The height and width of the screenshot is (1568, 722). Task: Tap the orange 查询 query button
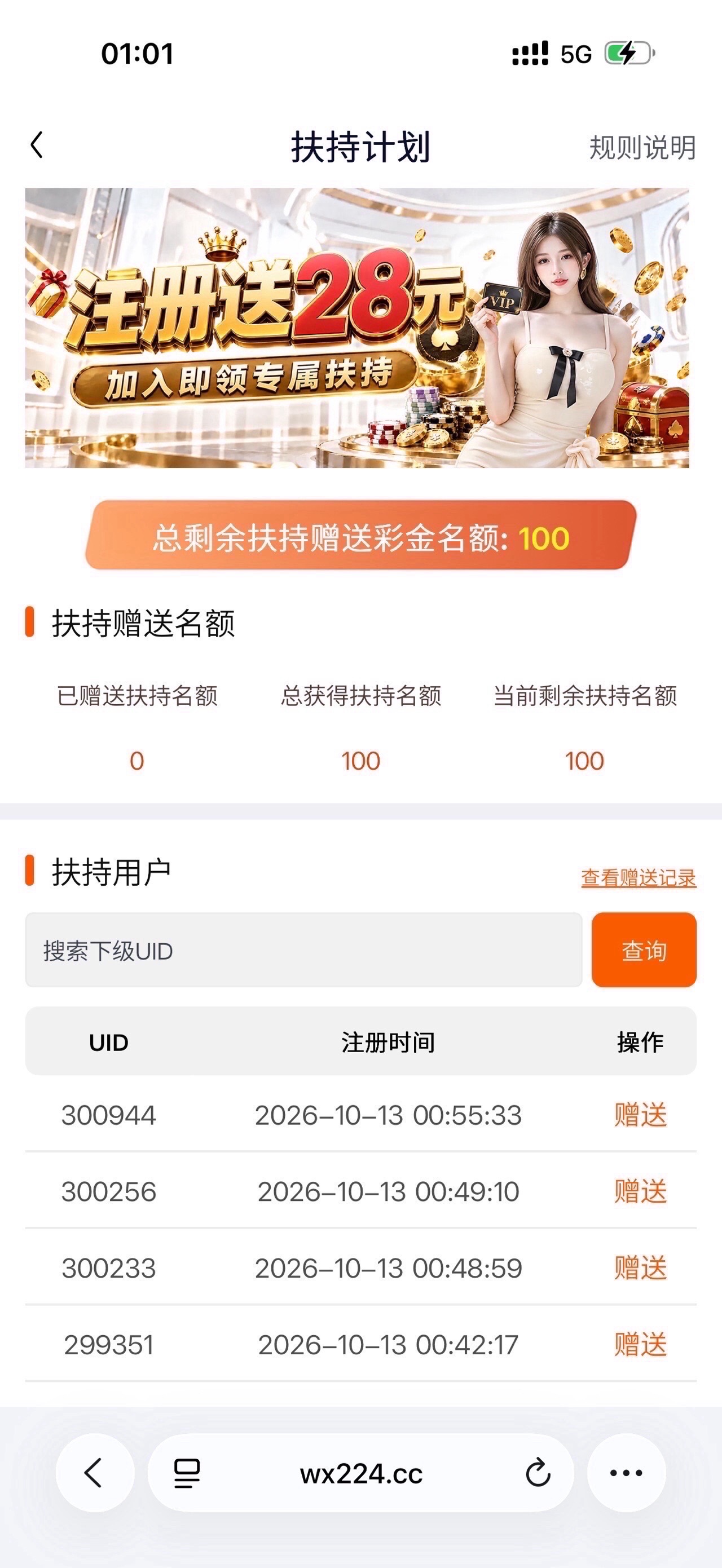tap(644, 949)
